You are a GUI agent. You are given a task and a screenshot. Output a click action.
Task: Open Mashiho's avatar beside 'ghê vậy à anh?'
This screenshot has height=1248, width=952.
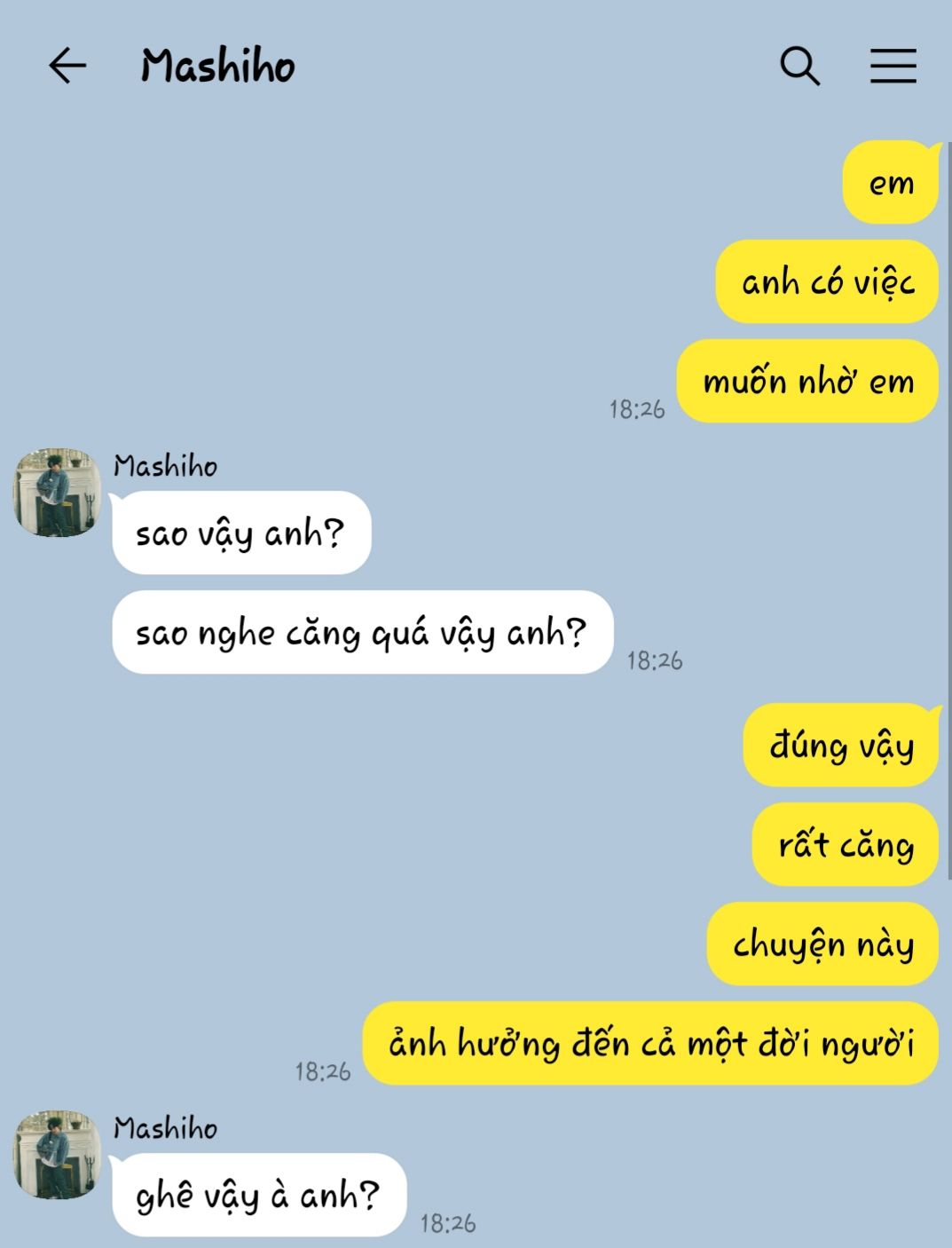pyautogui.click(x=58, y=1155)
